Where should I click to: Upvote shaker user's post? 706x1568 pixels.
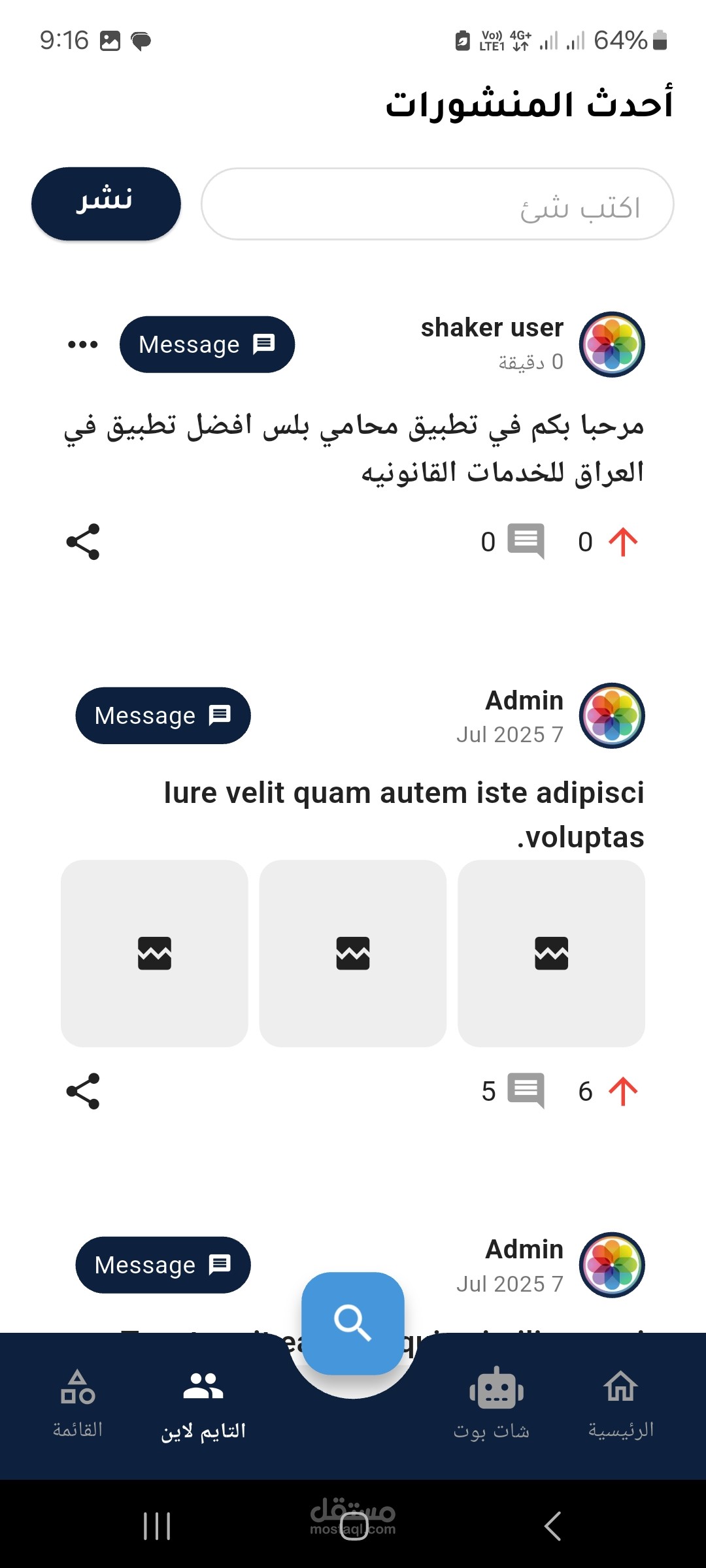[622, 542]
